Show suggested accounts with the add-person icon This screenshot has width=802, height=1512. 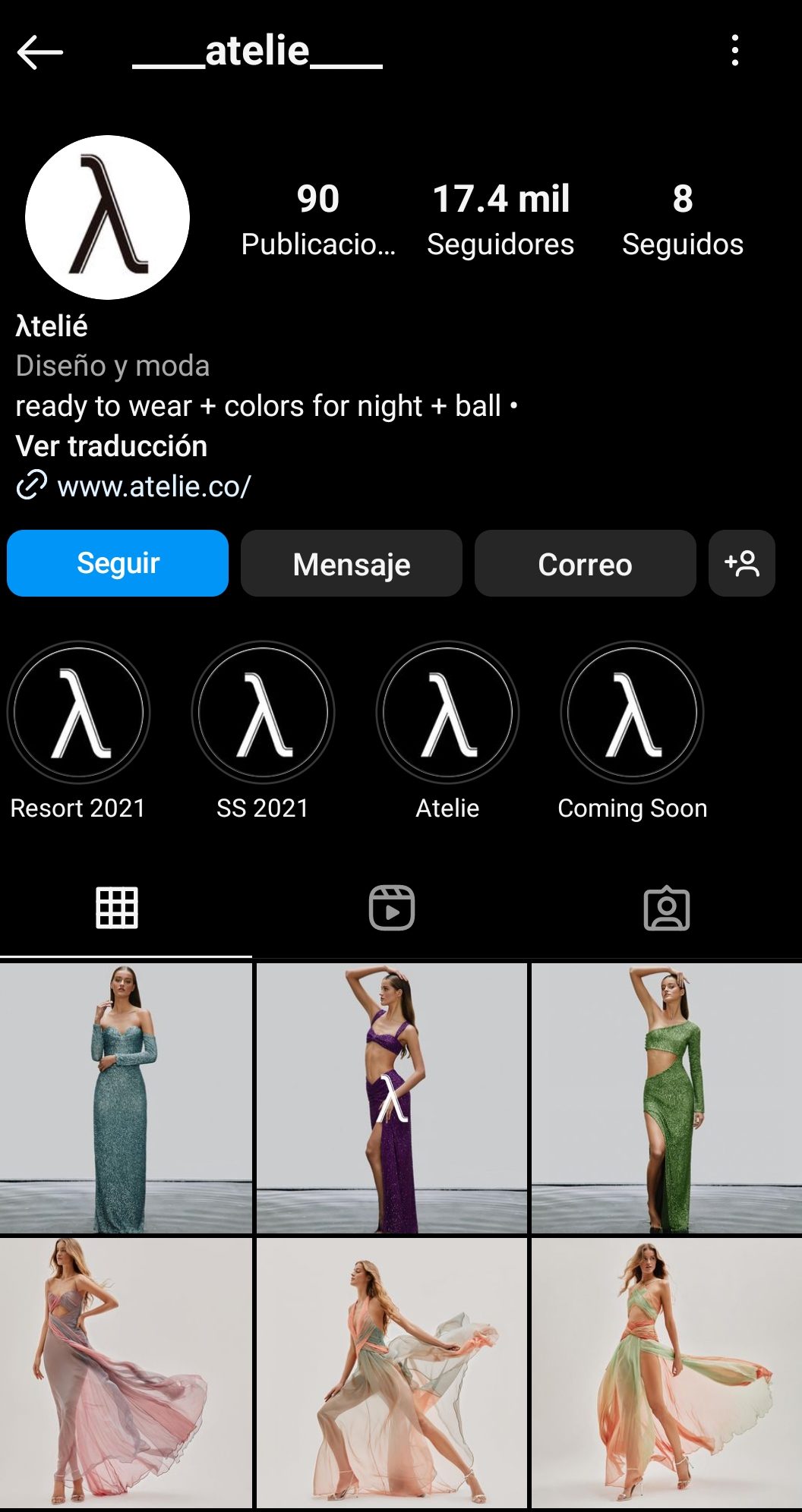point(742,563)
